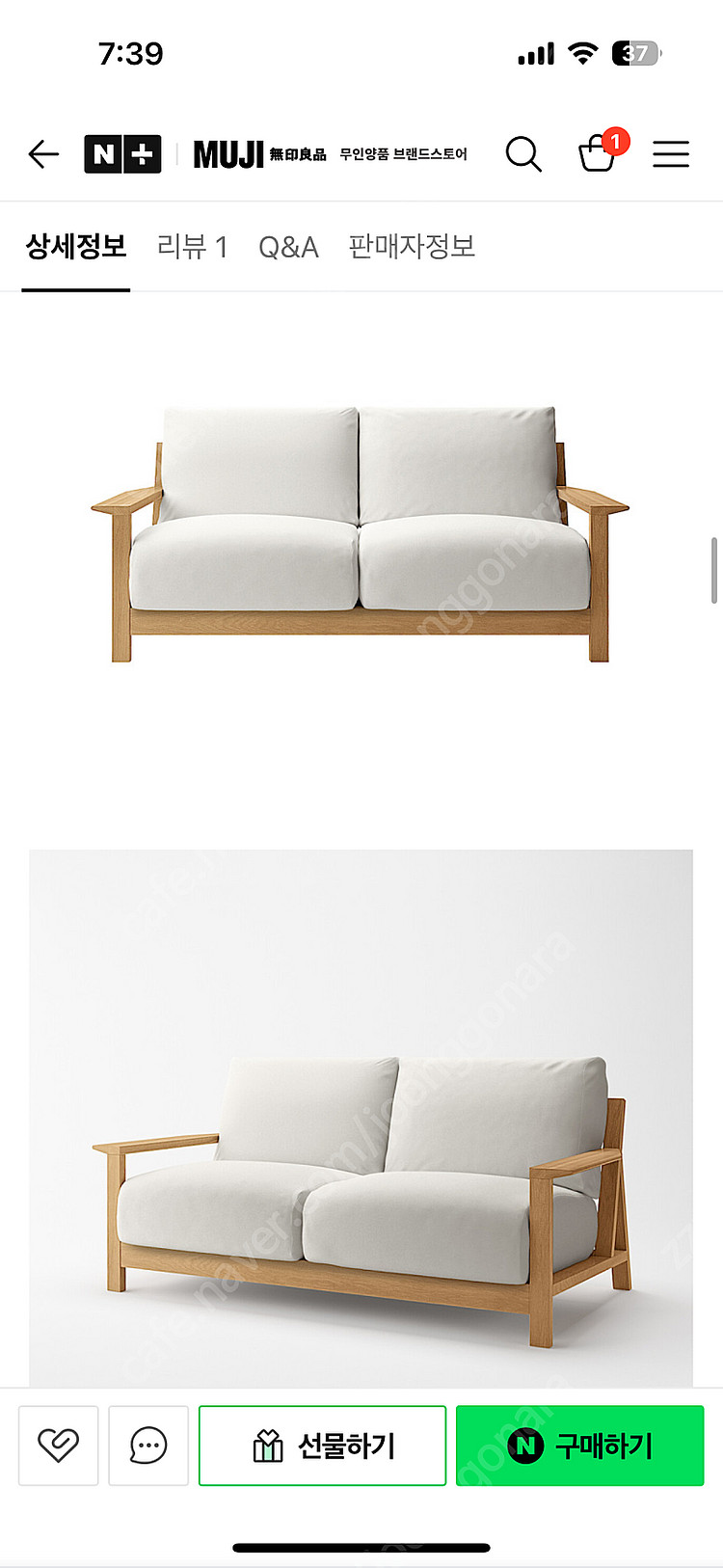Open the shopping cart with 1 item
723x1568 pixels.
(x=598, y=154)
